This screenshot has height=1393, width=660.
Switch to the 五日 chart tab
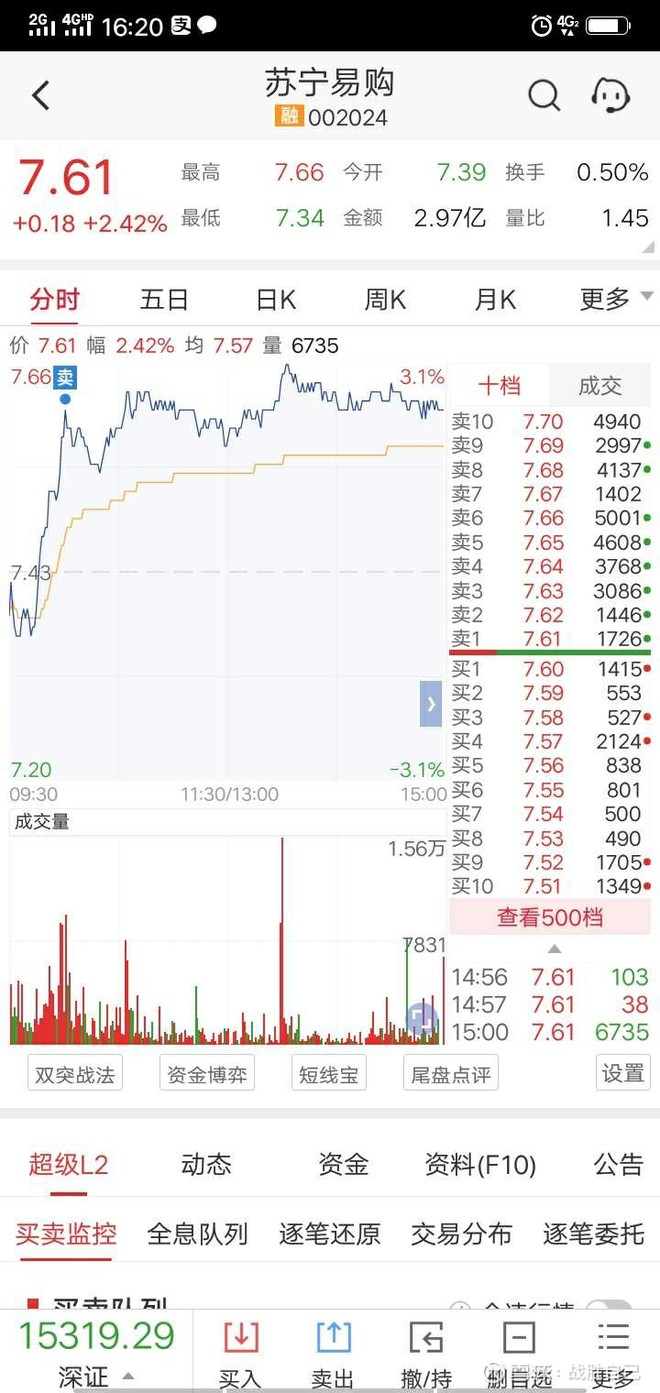[x=164, y=299]
